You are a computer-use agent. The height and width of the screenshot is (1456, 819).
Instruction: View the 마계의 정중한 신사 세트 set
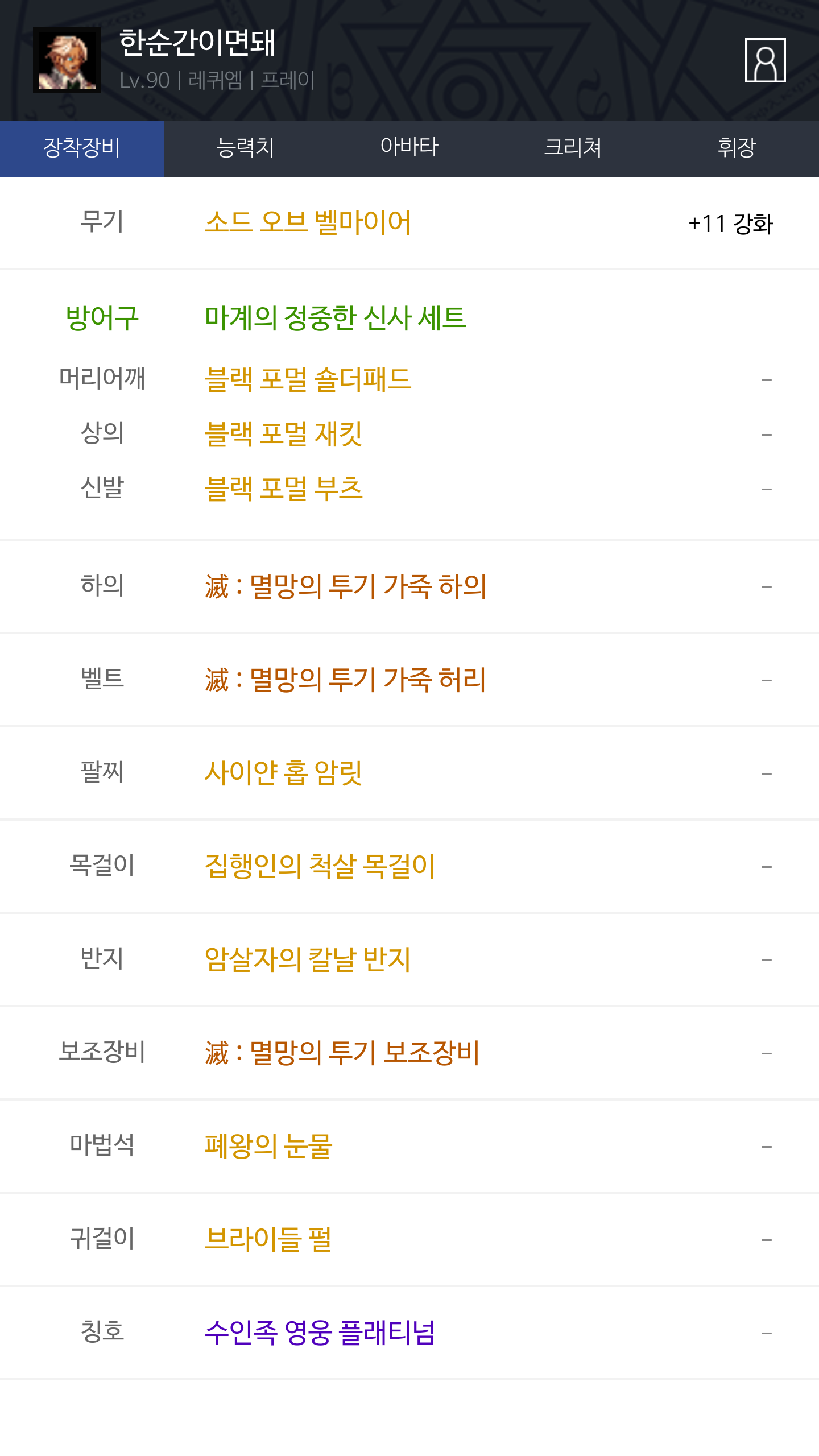(x=336, y=317)
